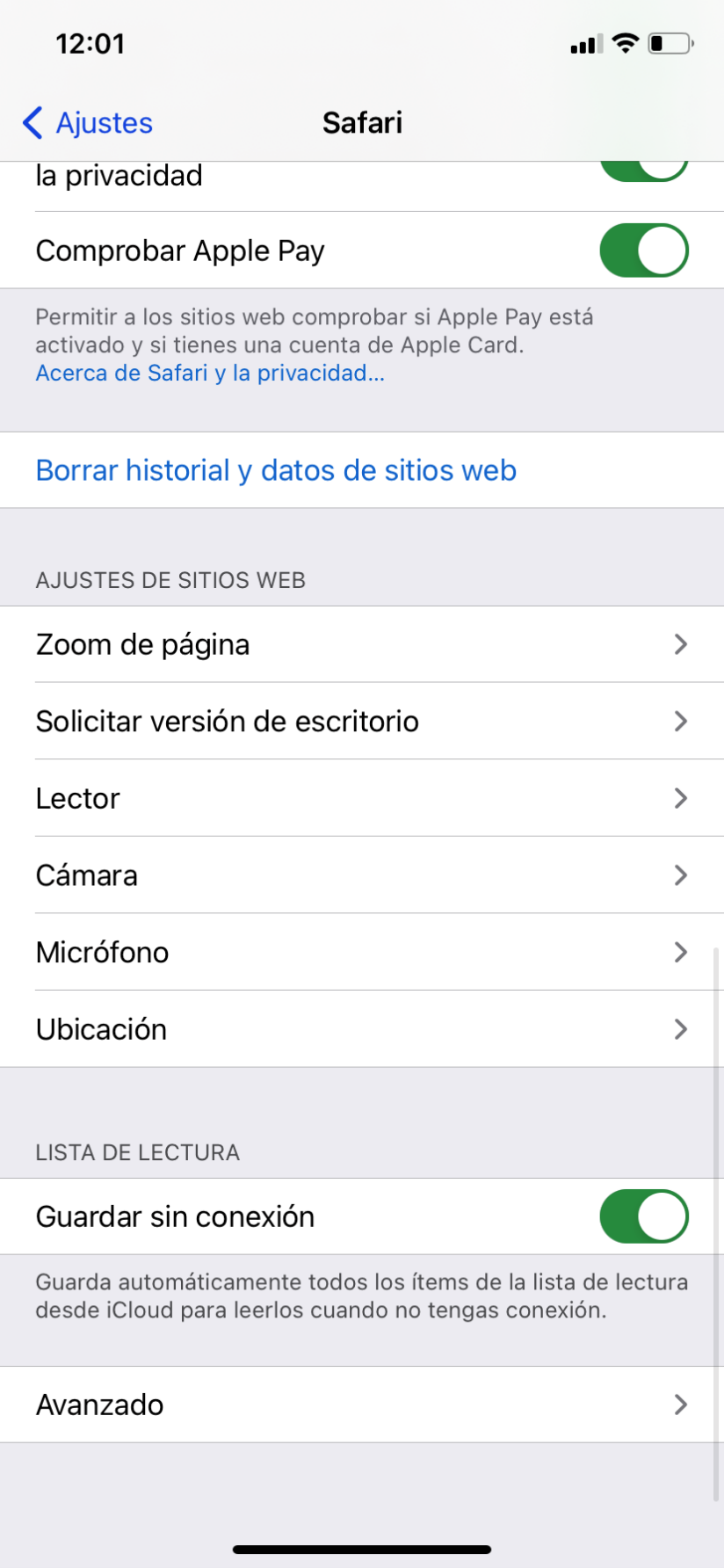
Task: Open Lector settings
Action: (361, 798)
